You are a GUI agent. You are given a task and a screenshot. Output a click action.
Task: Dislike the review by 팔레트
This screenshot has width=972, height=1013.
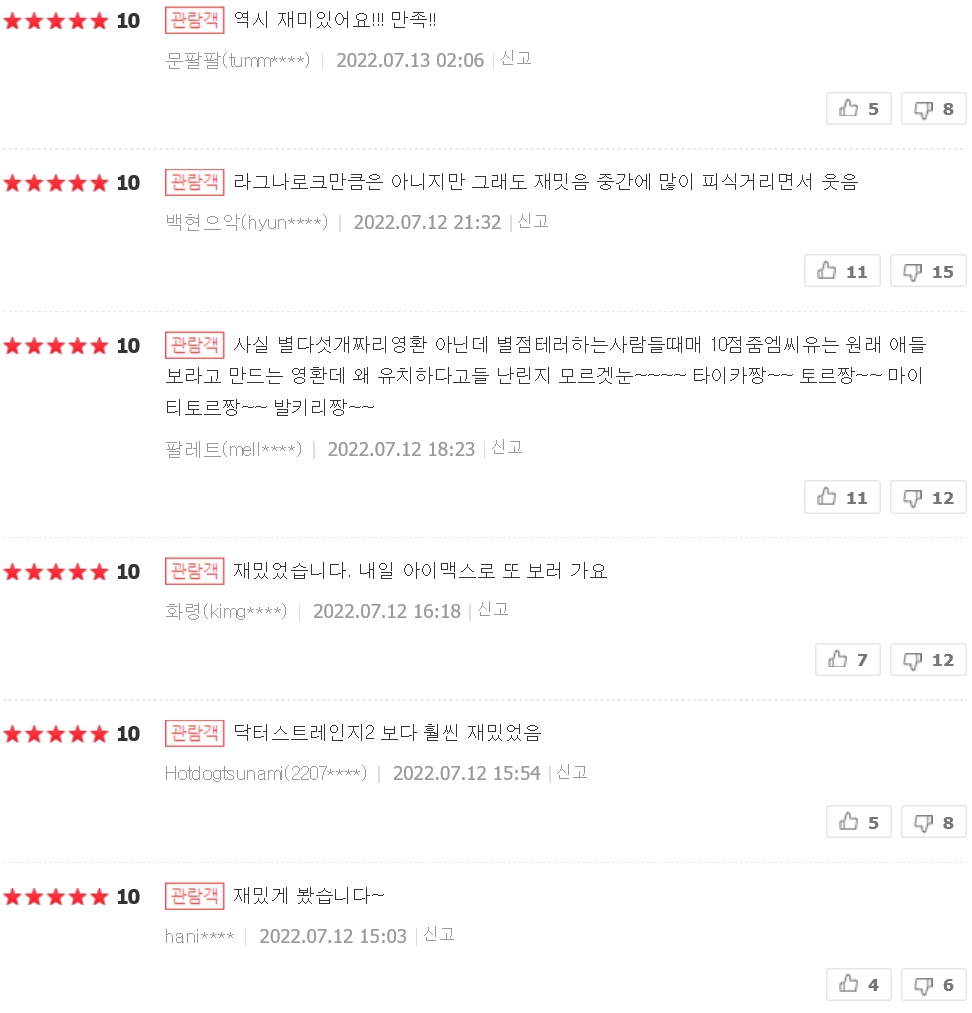[x=928, y=497]
